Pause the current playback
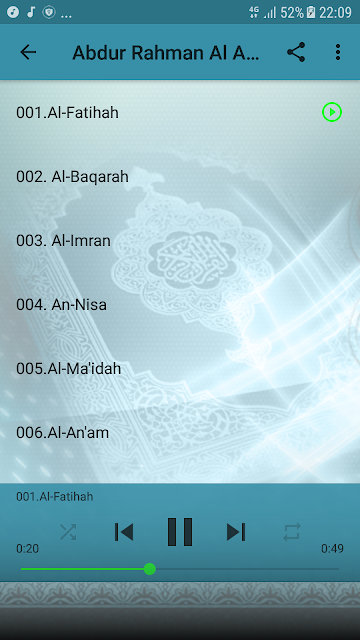The width and height of the screenshot is (360, 640). [x=180, y=532]
